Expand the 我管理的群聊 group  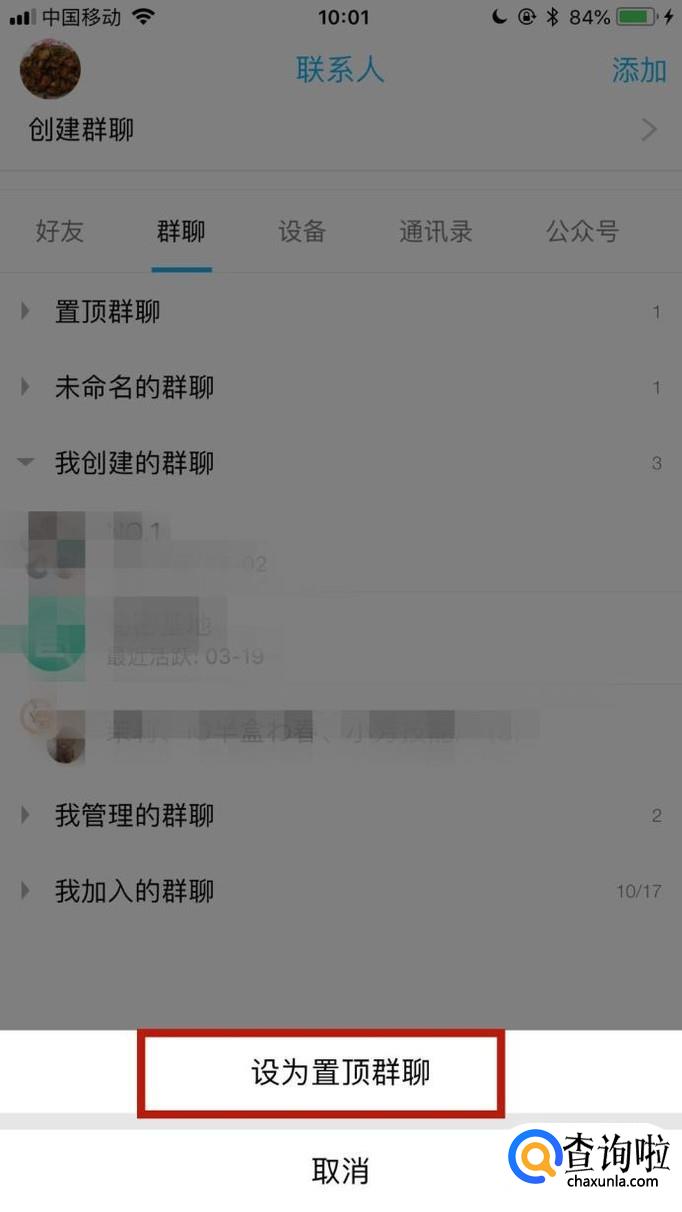tap(341, 816)
